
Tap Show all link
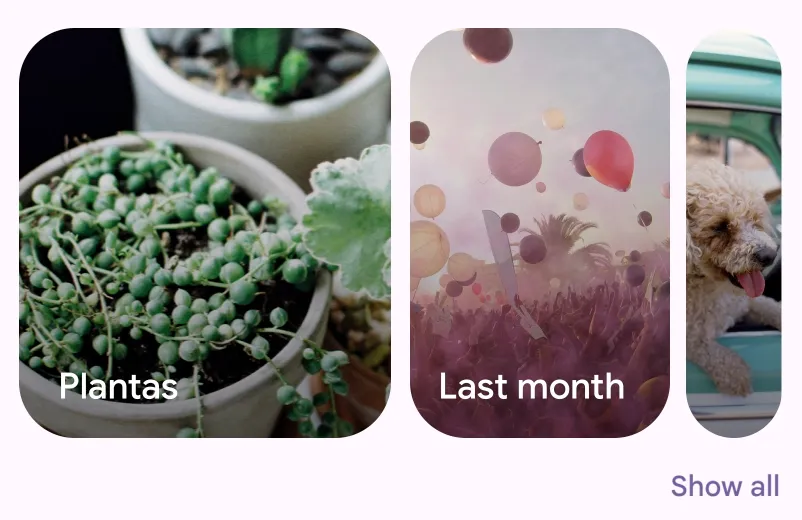[x=724, y=486]
